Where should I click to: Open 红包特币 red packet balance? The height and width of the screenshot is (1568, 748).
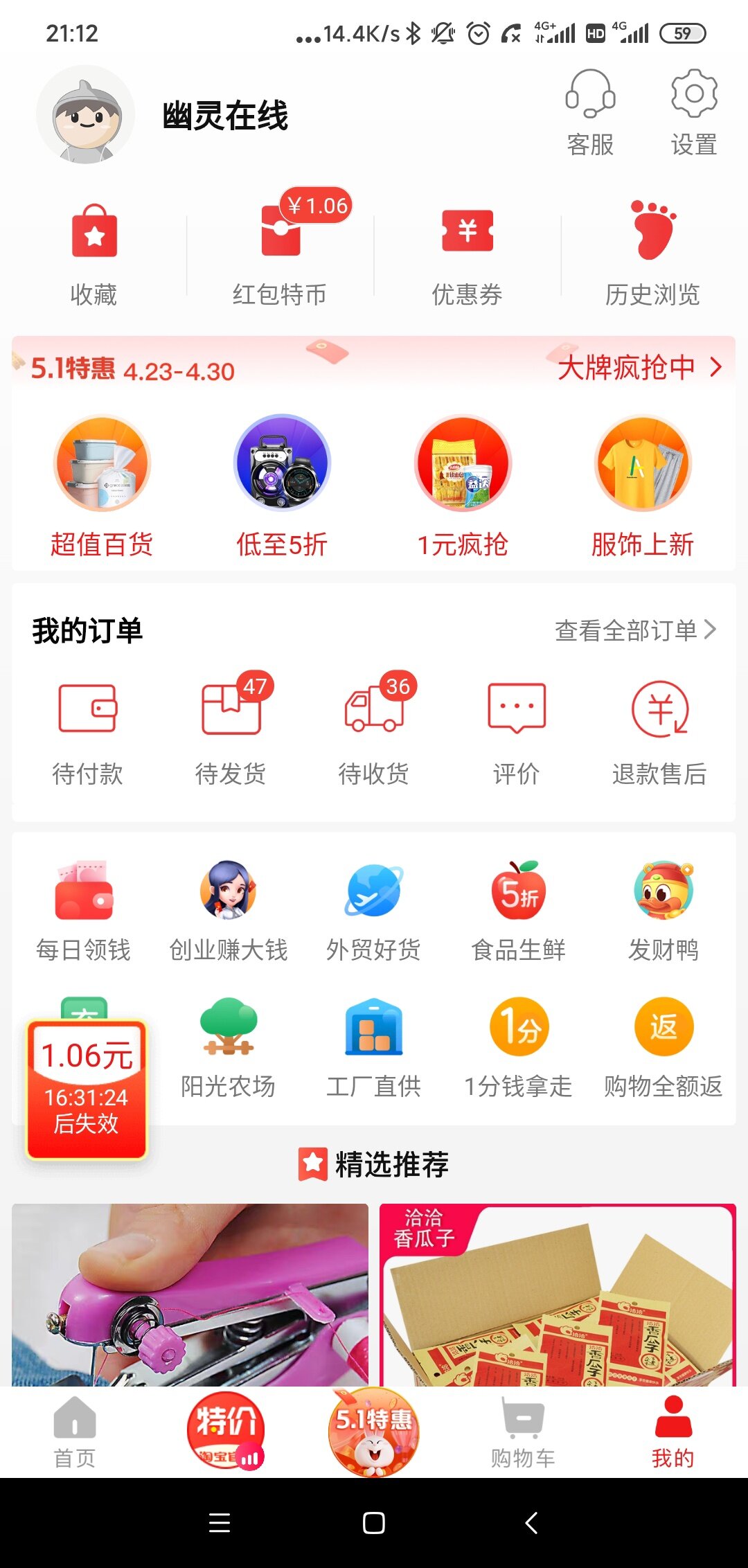(280, 254)
